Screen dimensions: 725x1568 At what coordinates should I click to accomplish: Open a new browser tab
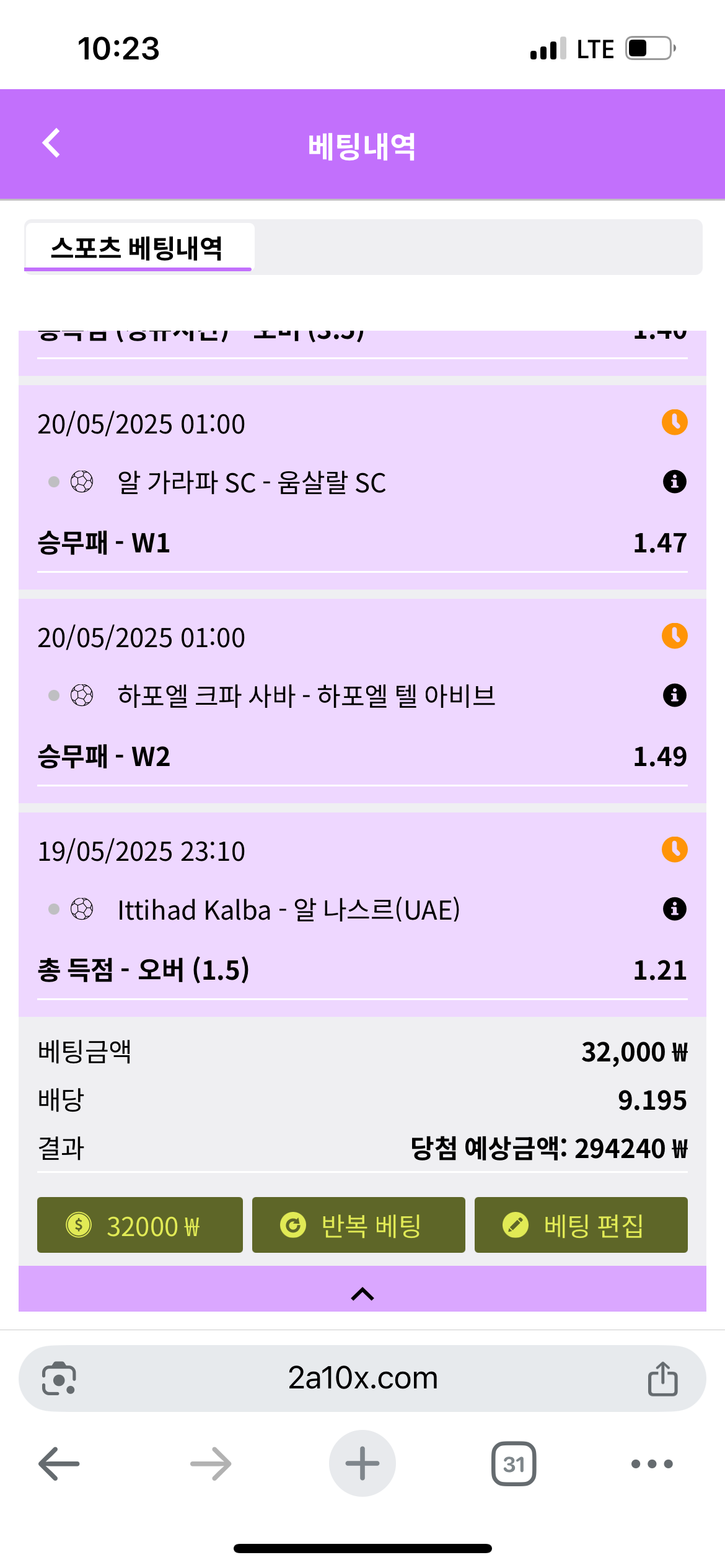point(362,1463)
